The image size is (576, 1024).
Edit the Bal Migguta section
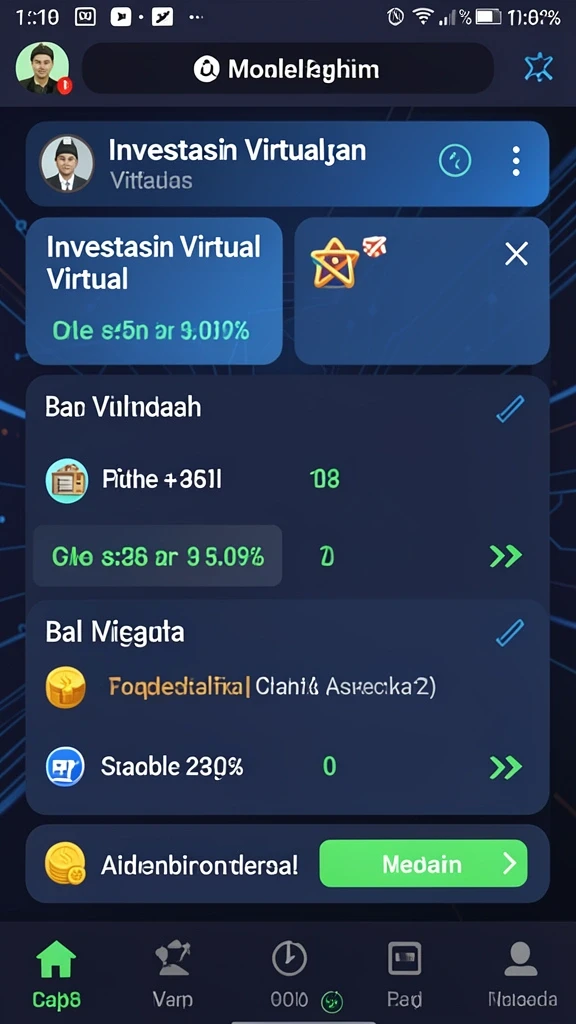(x=510, y=633)
